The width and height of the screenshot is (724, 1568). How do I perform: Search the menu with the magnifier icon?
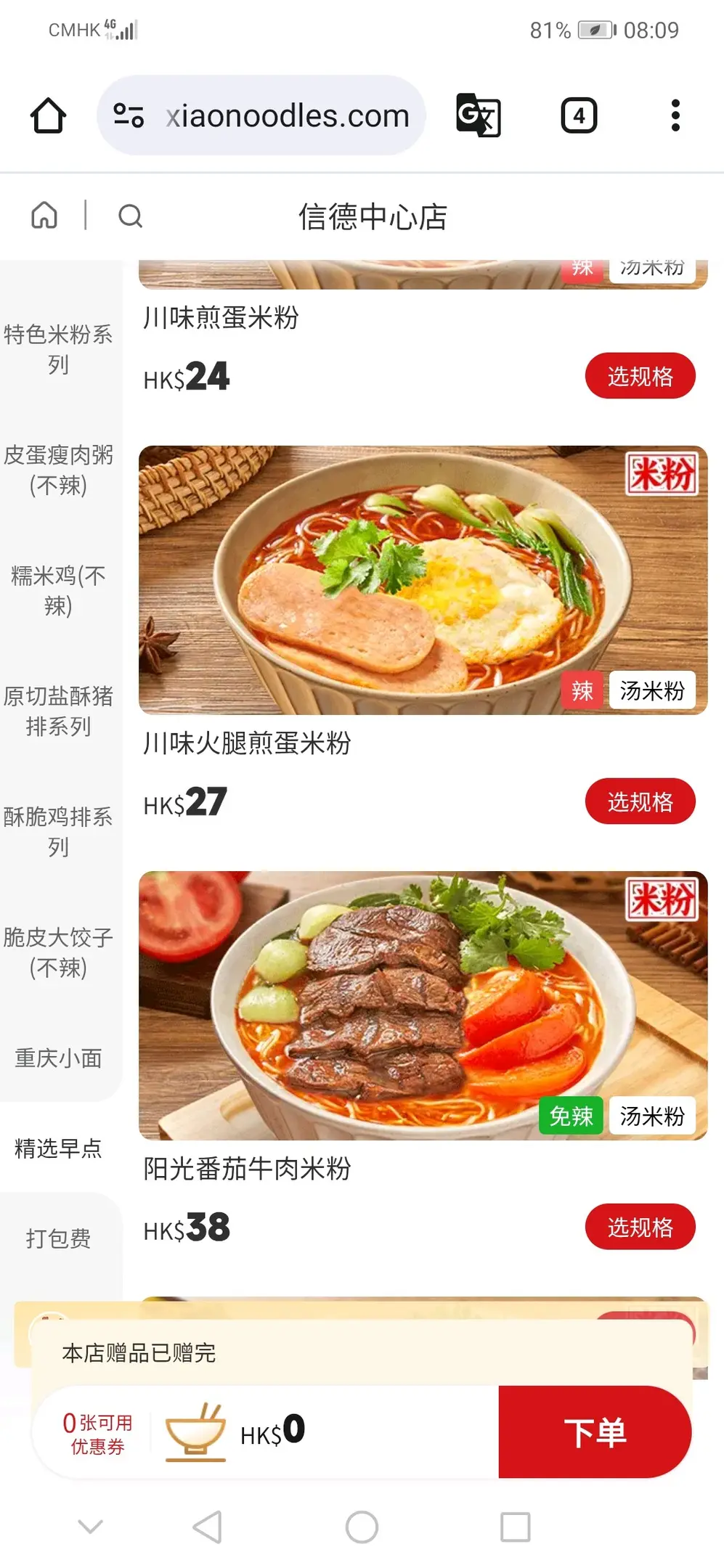coord(130,216)
